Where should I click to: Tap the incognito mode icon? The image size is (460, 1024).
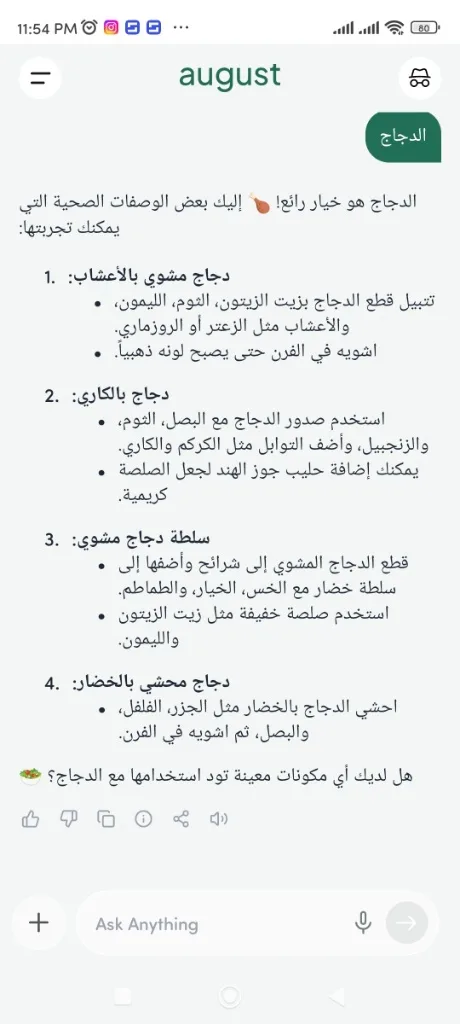point(419,78)
